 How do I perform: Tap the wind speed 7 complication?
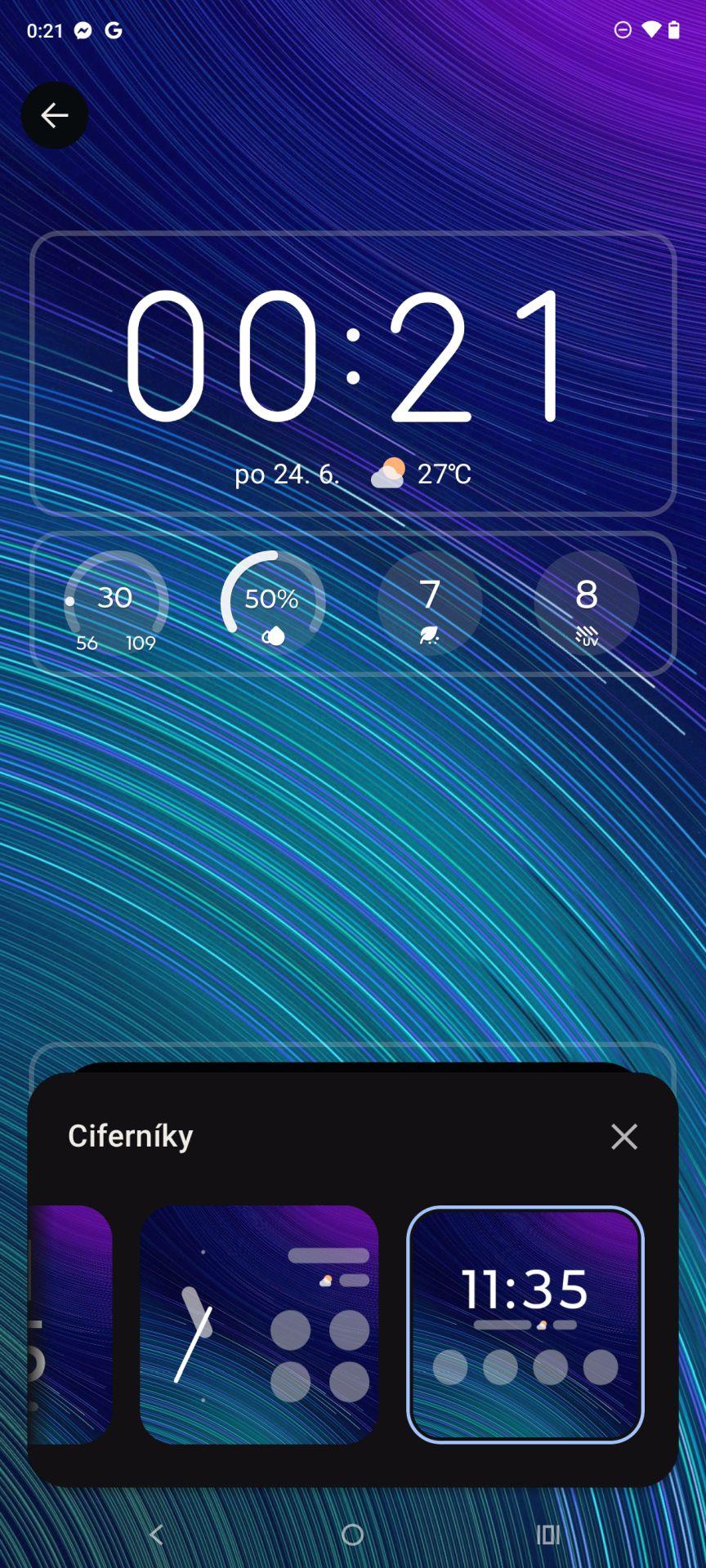[x=430, y=603]
